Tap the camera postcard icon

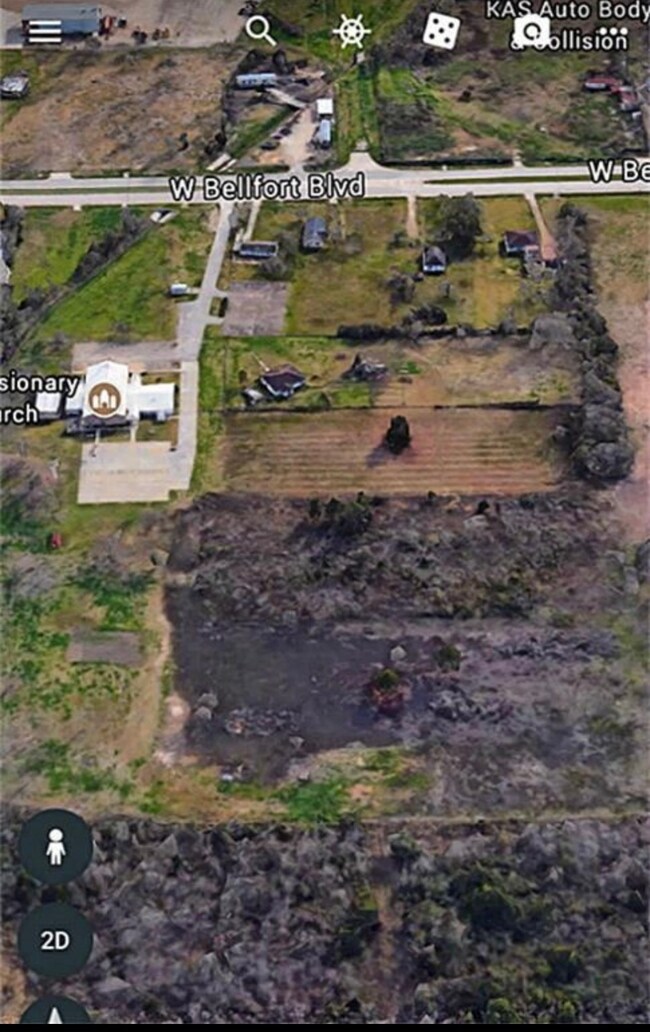coord(531,31)
